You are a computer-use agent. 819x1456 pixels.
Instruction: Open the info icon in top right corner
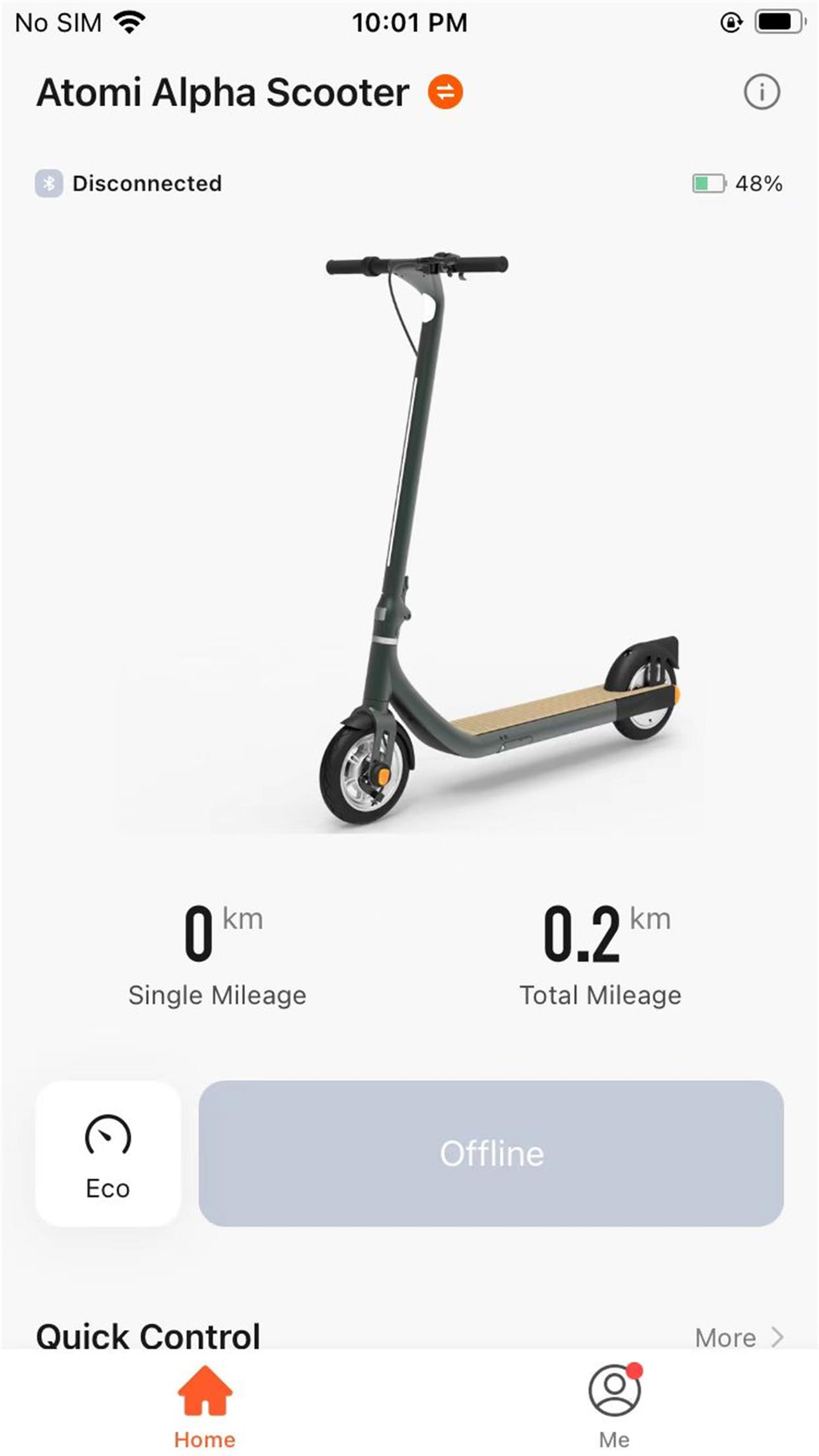pos(761,92)
